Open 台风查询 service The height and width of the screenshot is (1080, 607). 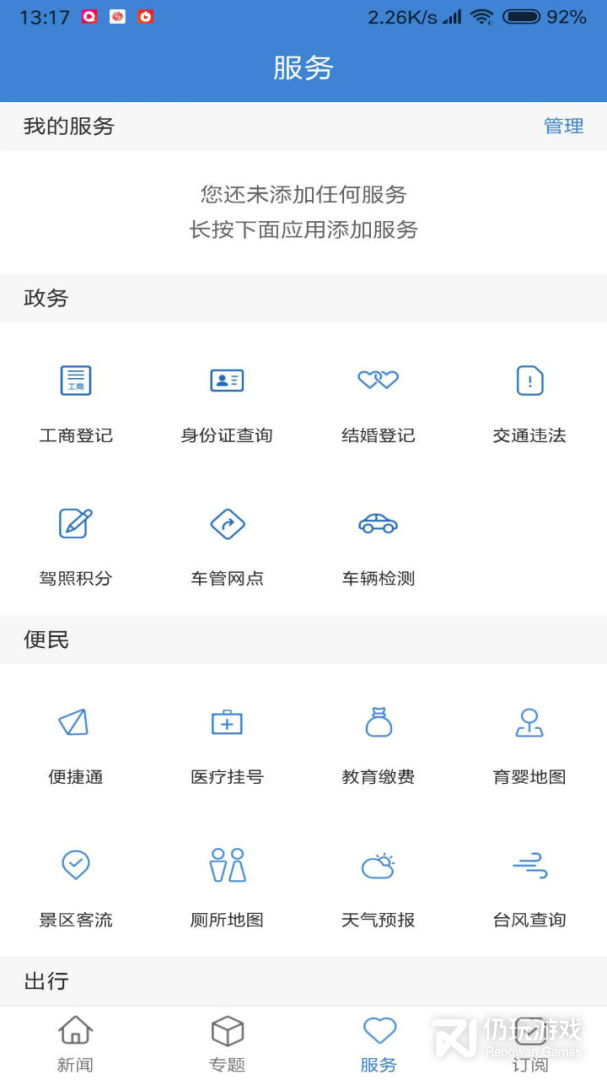tap(529, 885)
